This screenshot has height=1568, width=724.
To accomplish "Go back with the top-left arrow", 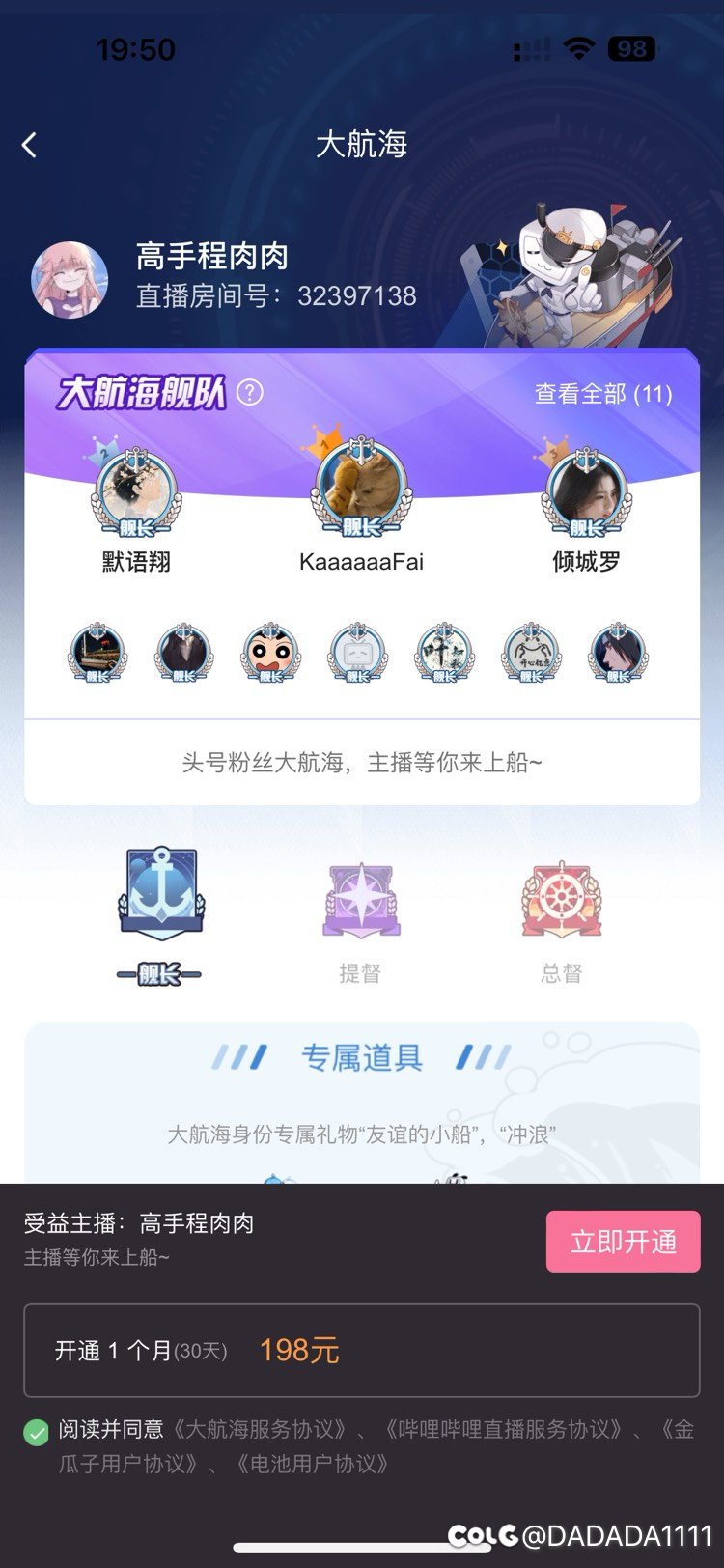I will 30,145.
